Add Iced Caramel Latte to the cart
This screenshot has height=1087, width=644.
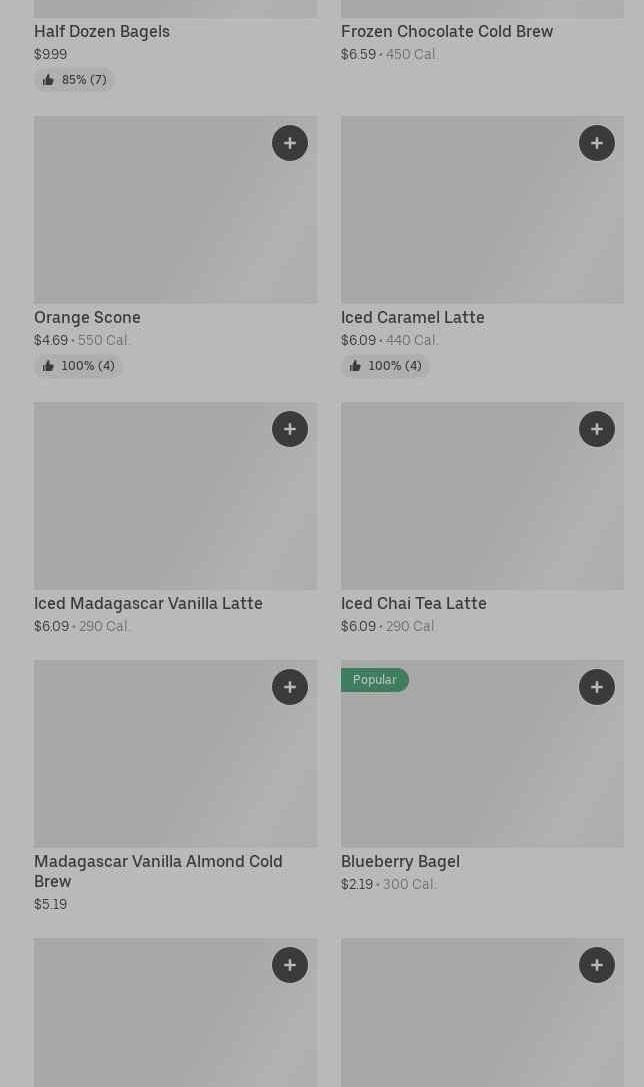pyautogui.click(x=597, y=143)
